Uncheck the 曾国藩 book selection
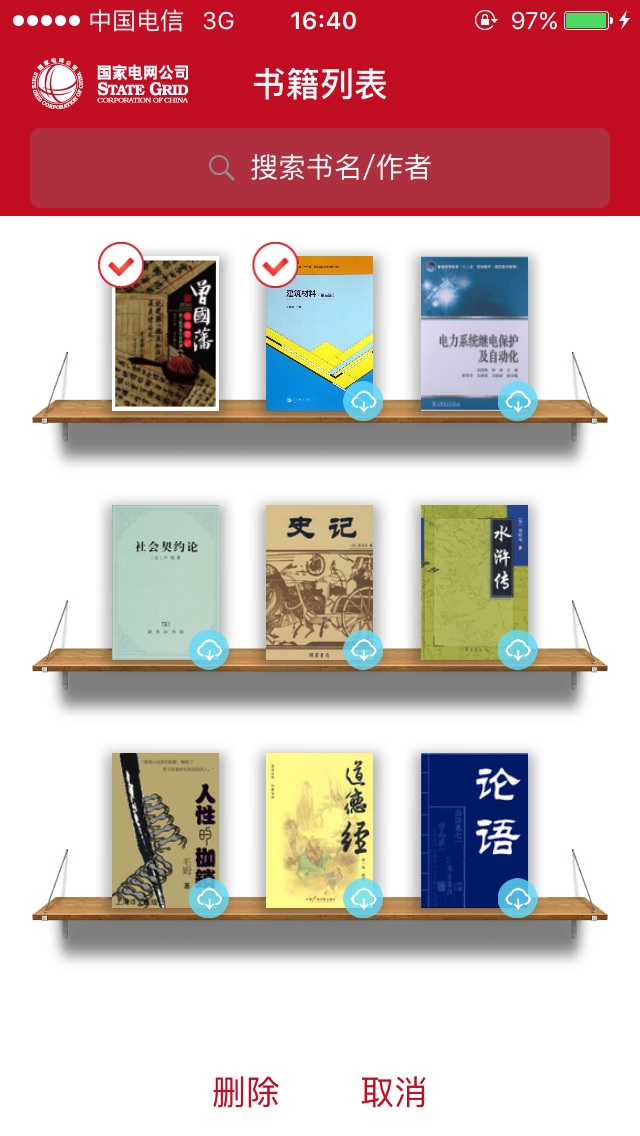Viewport: 640px width, 1136px height. click(x=121, y=265)
